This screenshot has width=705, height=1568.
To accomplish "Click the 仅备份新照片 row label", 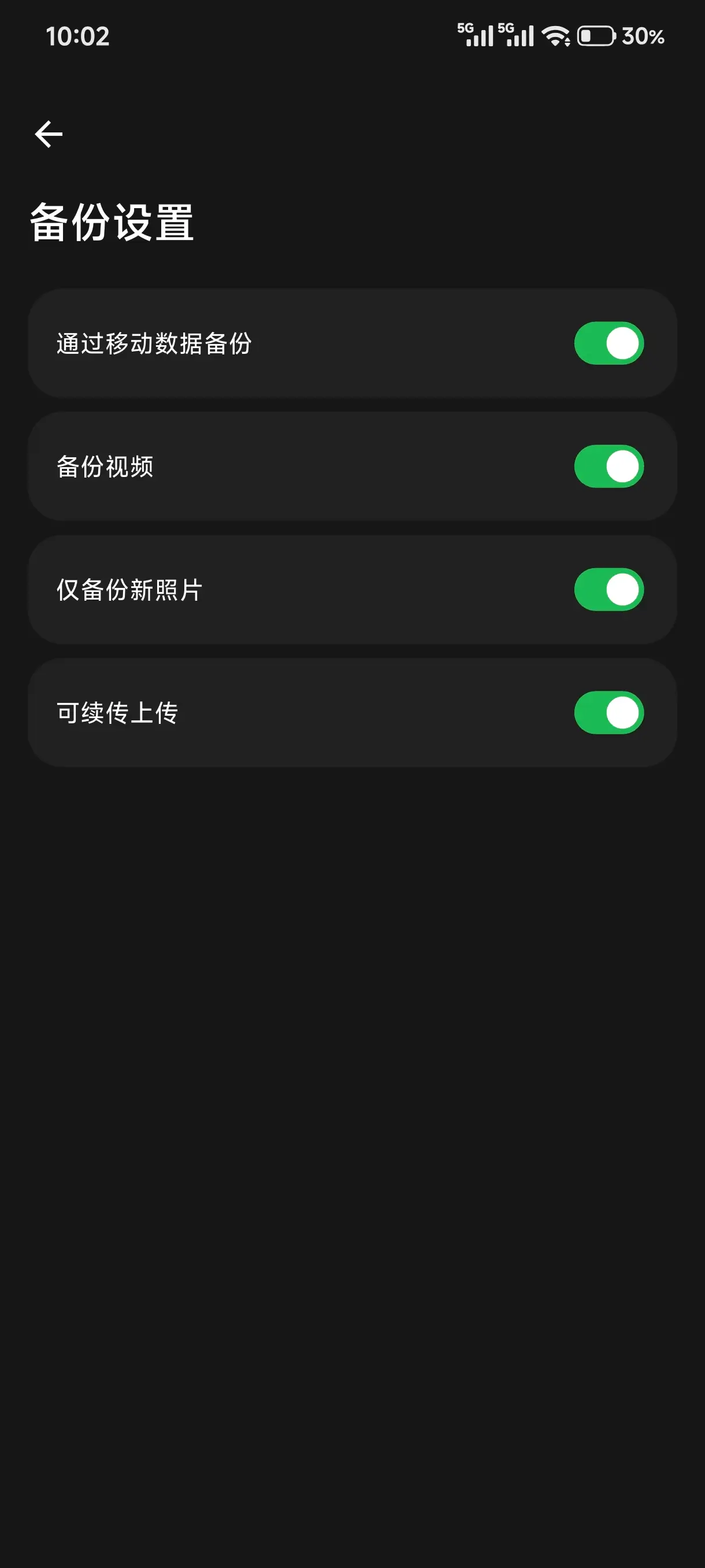I will 130,588.
